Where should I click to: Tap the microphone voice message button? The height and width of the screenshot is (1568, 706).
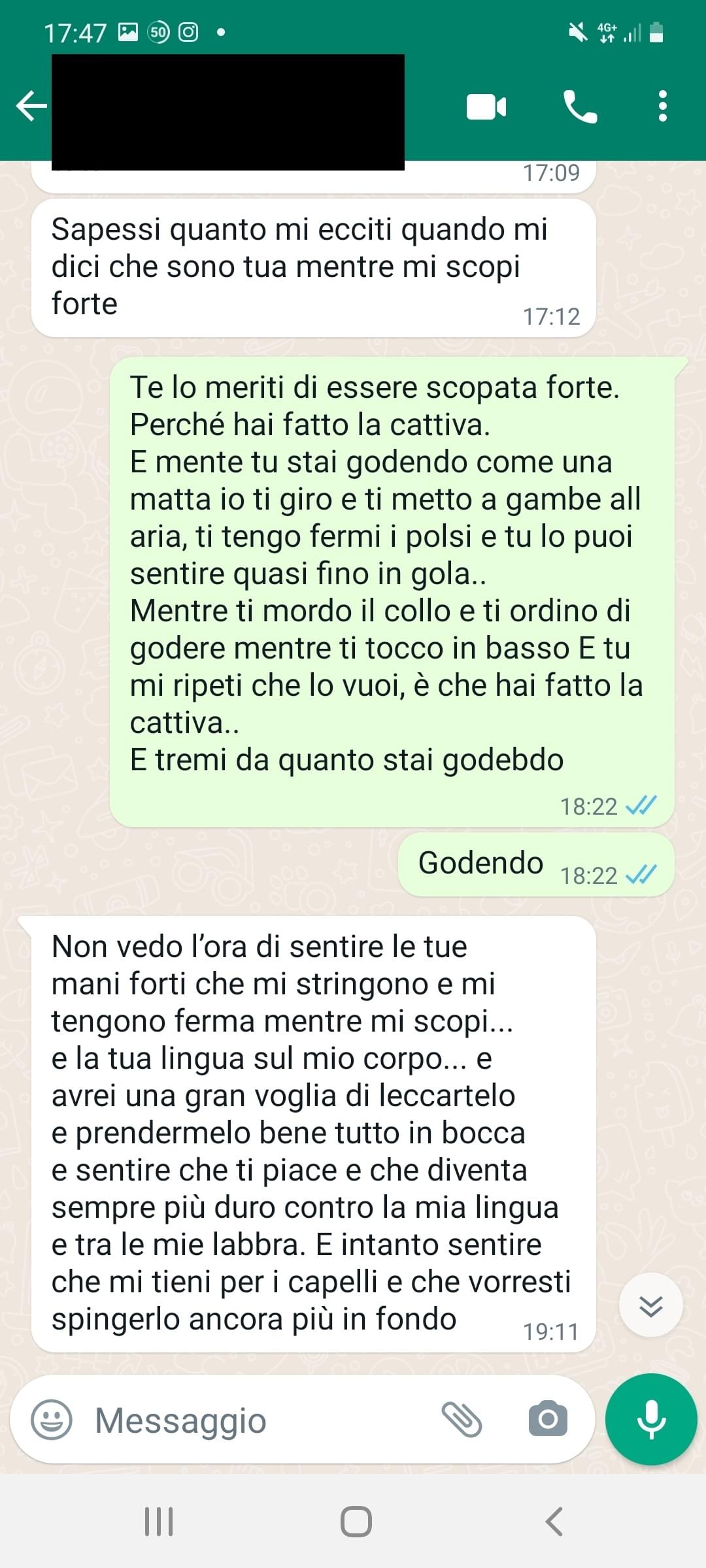(651, 1419)
